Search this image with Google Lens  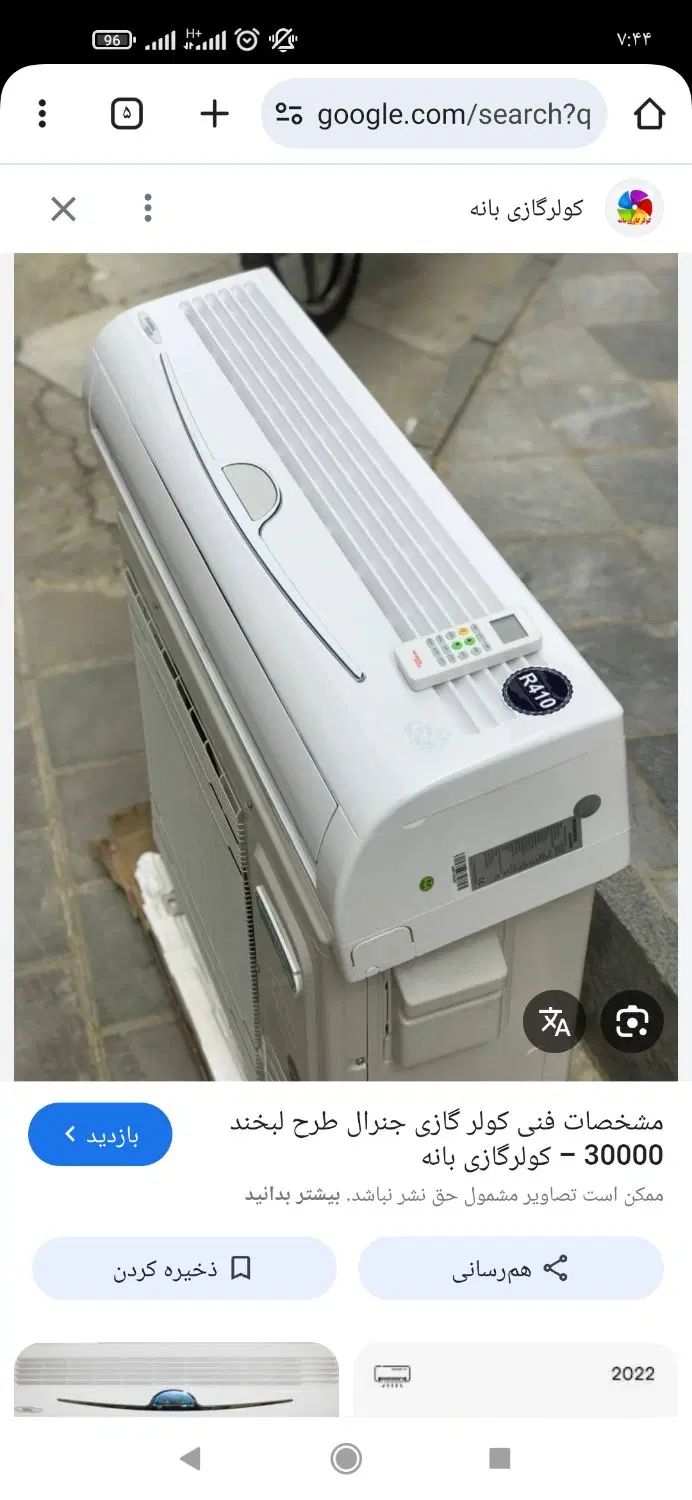coord(632,1021)
